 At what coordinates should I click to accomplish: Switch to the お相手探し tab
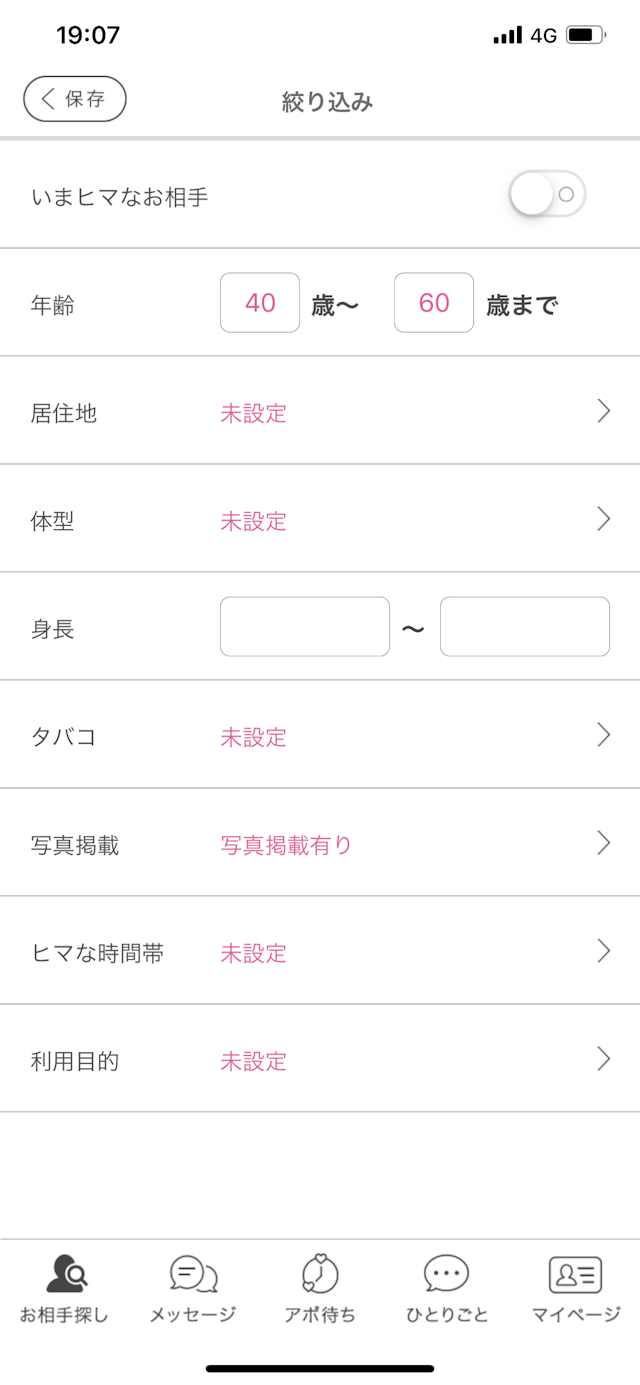[x=64, y=1289]
